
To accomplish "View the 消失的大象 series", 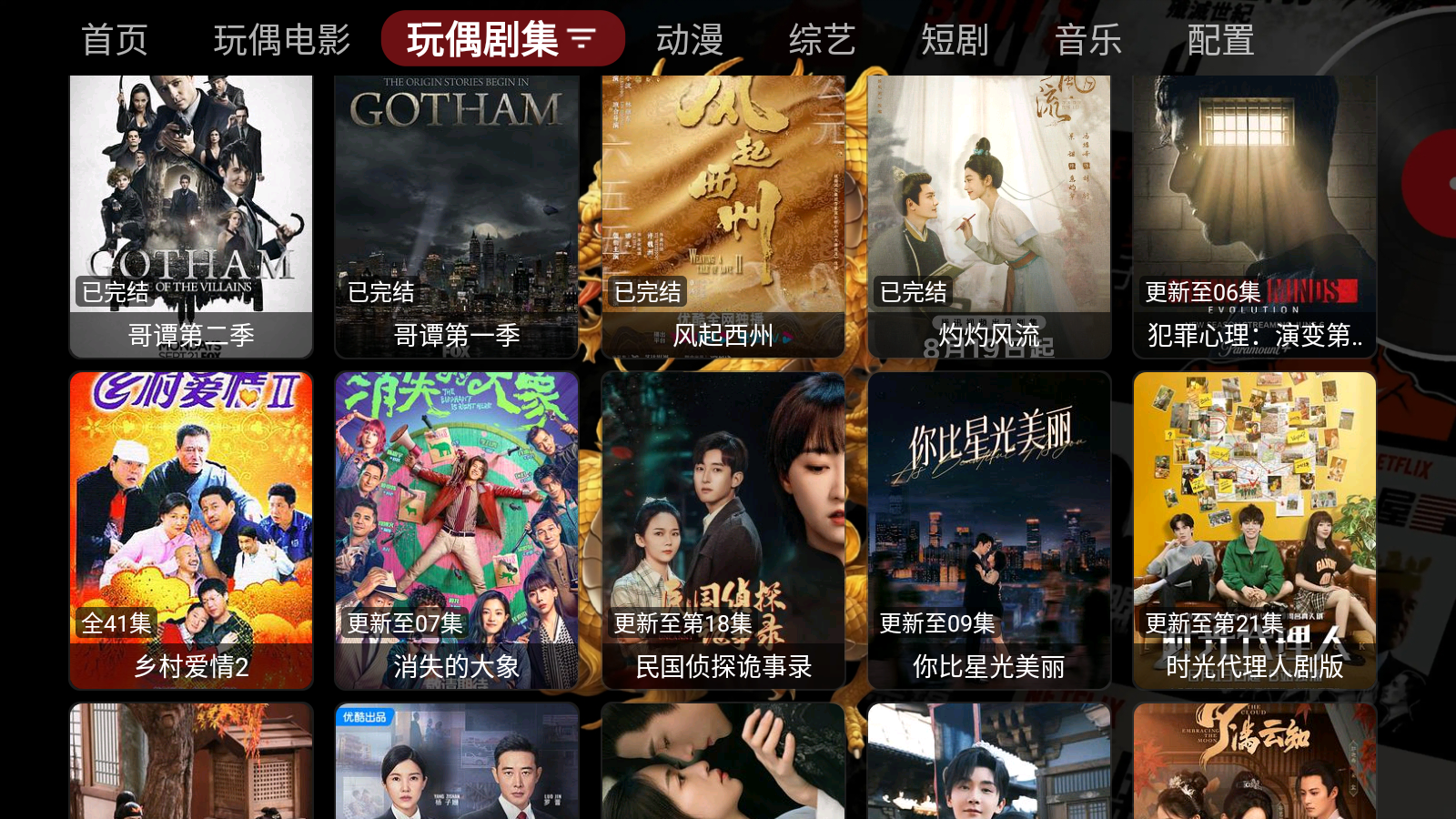I will [457, 530].
